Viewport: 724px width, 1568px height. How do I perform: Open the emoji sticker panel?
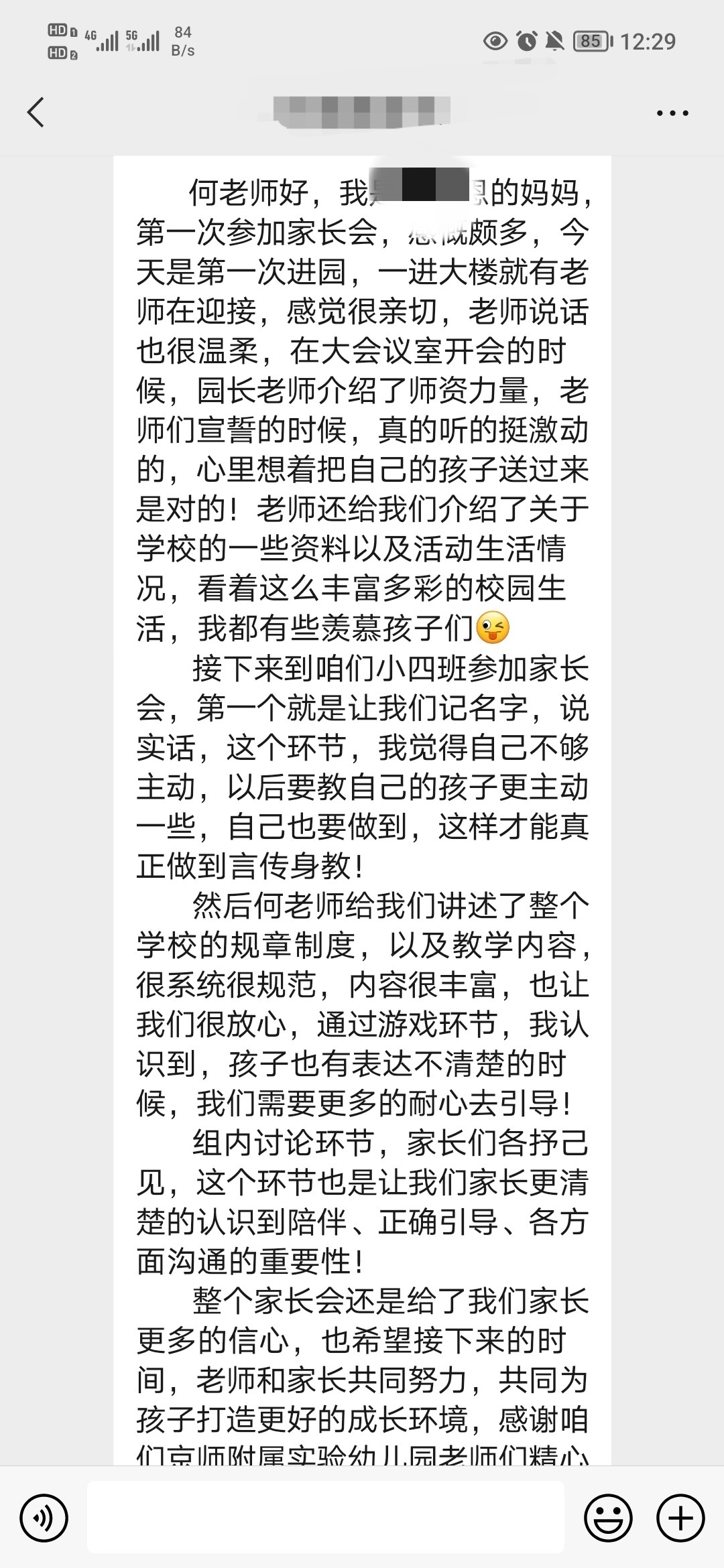click(608, 1518)
